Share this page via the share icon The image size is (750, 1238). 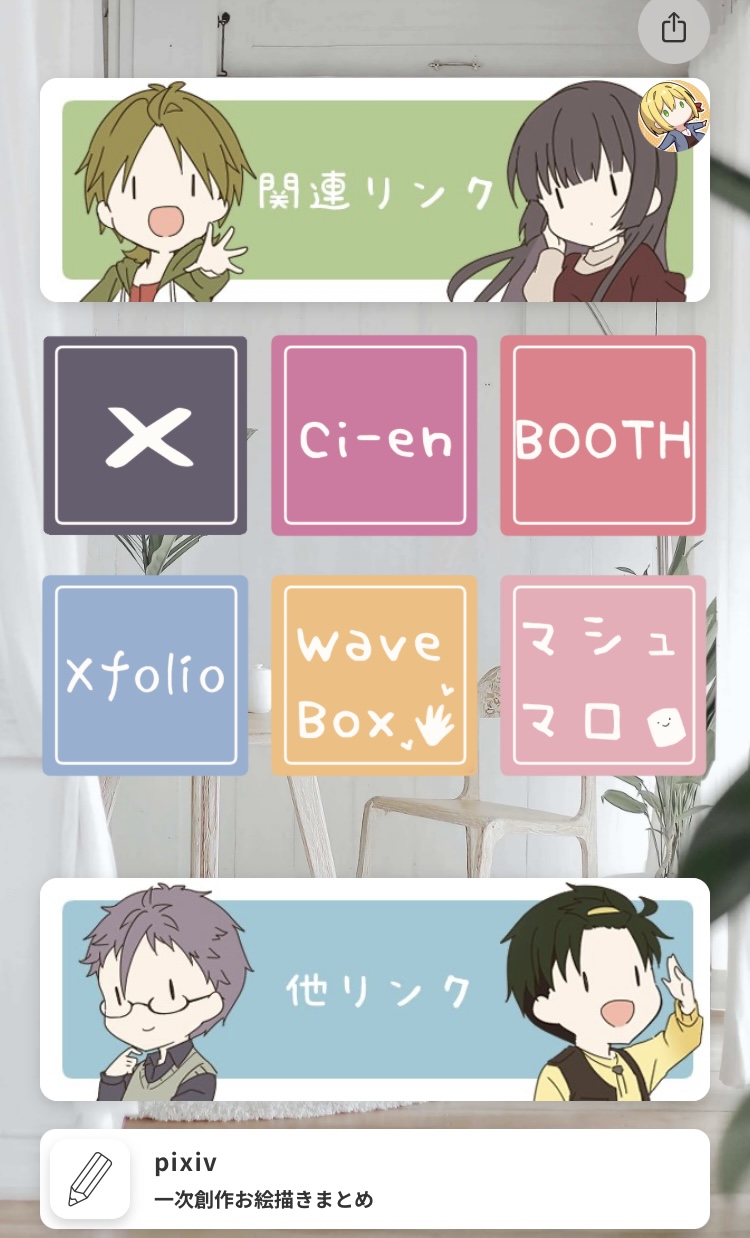[x=673, y=29]
